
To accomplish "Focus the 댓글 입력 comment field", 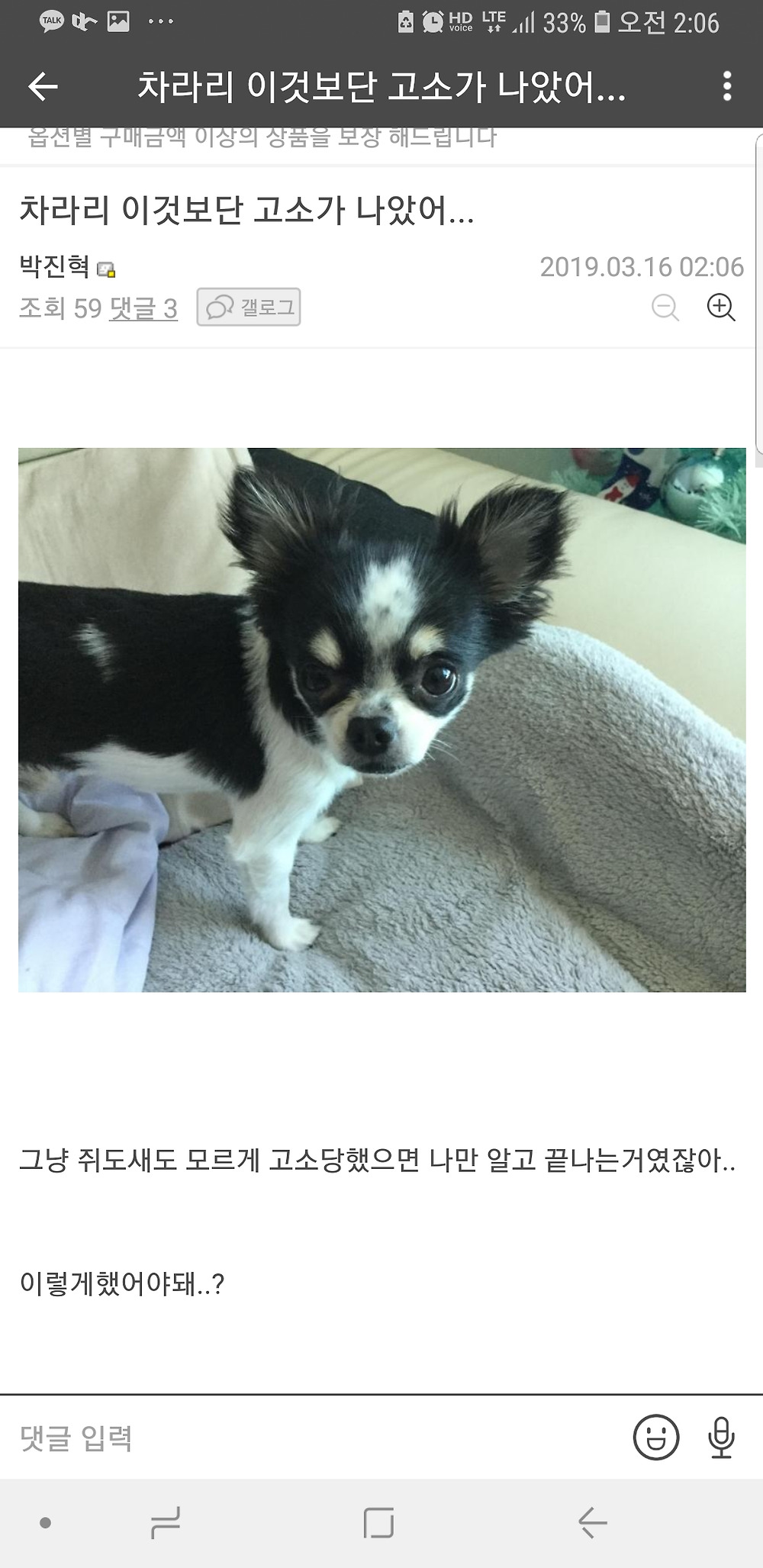I will (305, 1438).
